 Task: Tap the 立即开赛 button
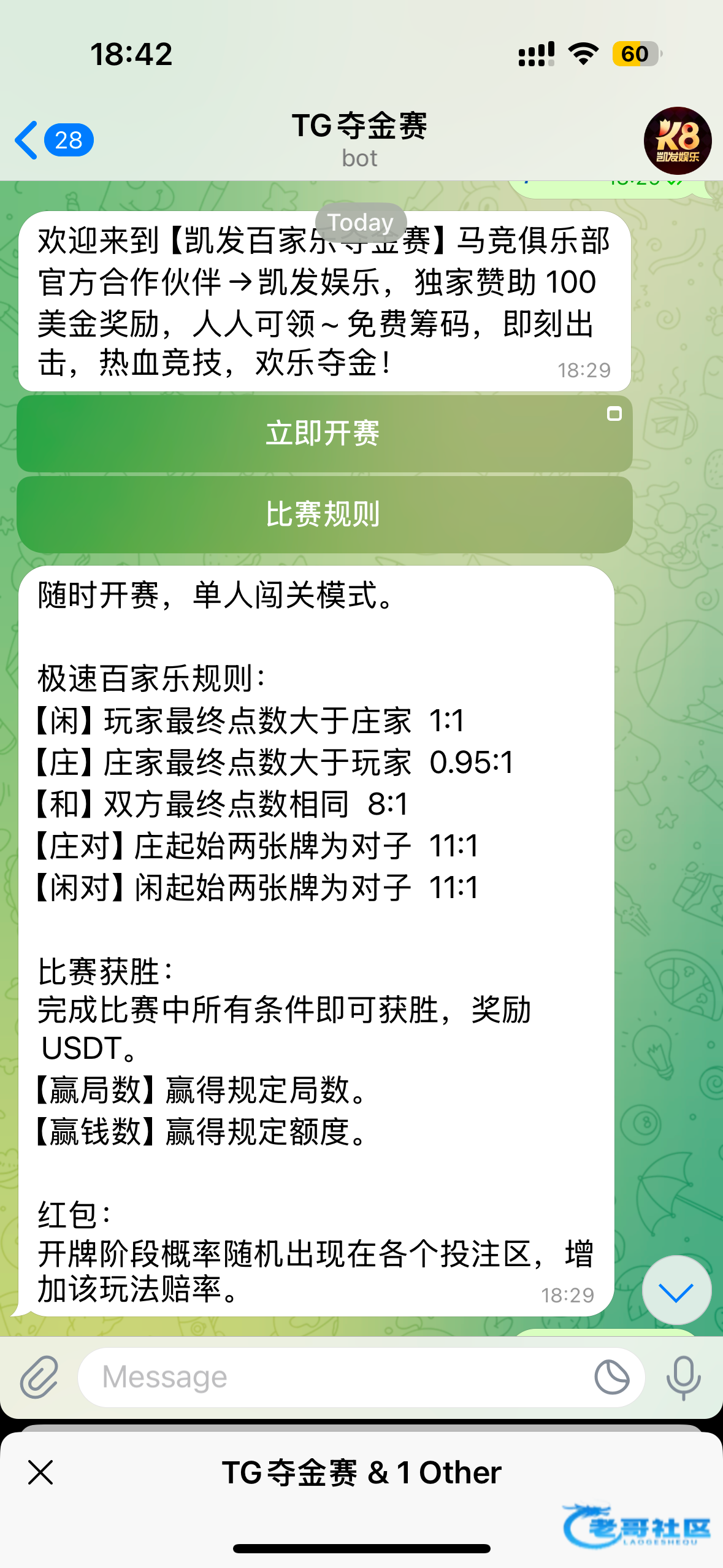click(x=324, y=433)
